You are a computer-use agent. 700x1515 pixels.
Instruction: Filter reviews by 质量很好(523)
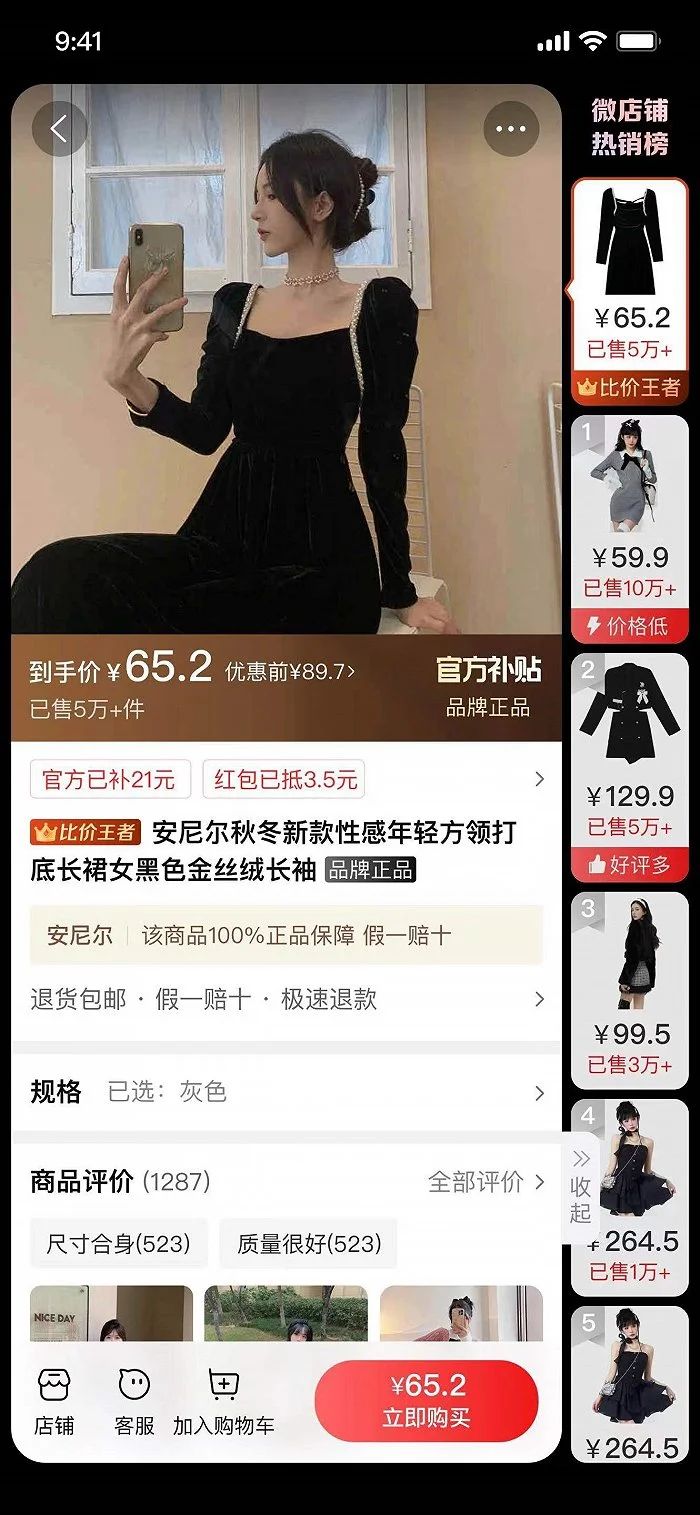[309, 1243]
